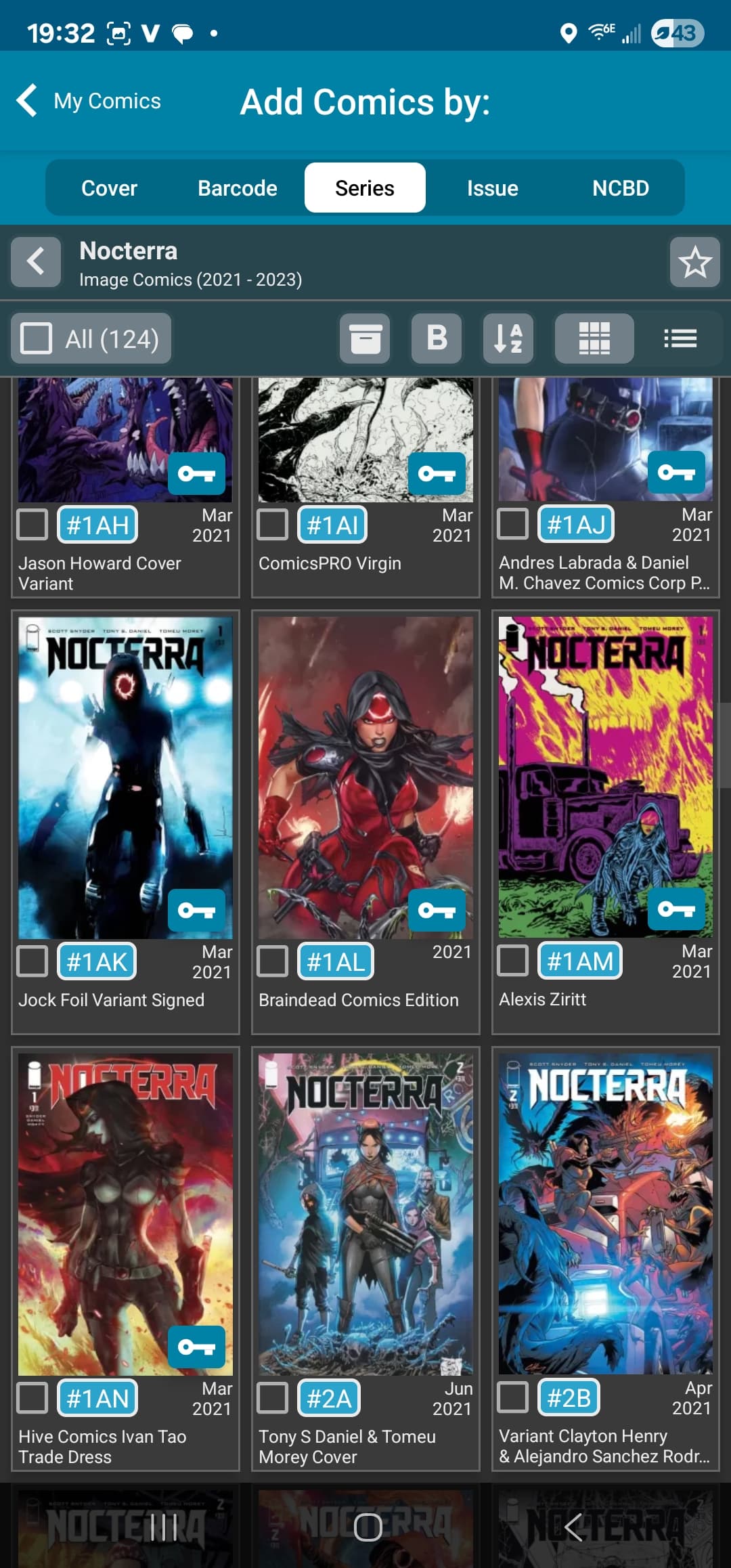Select the checkbox for issue #2A
This screenshot has height=1568, width=731.
[x=273, y=1397]
